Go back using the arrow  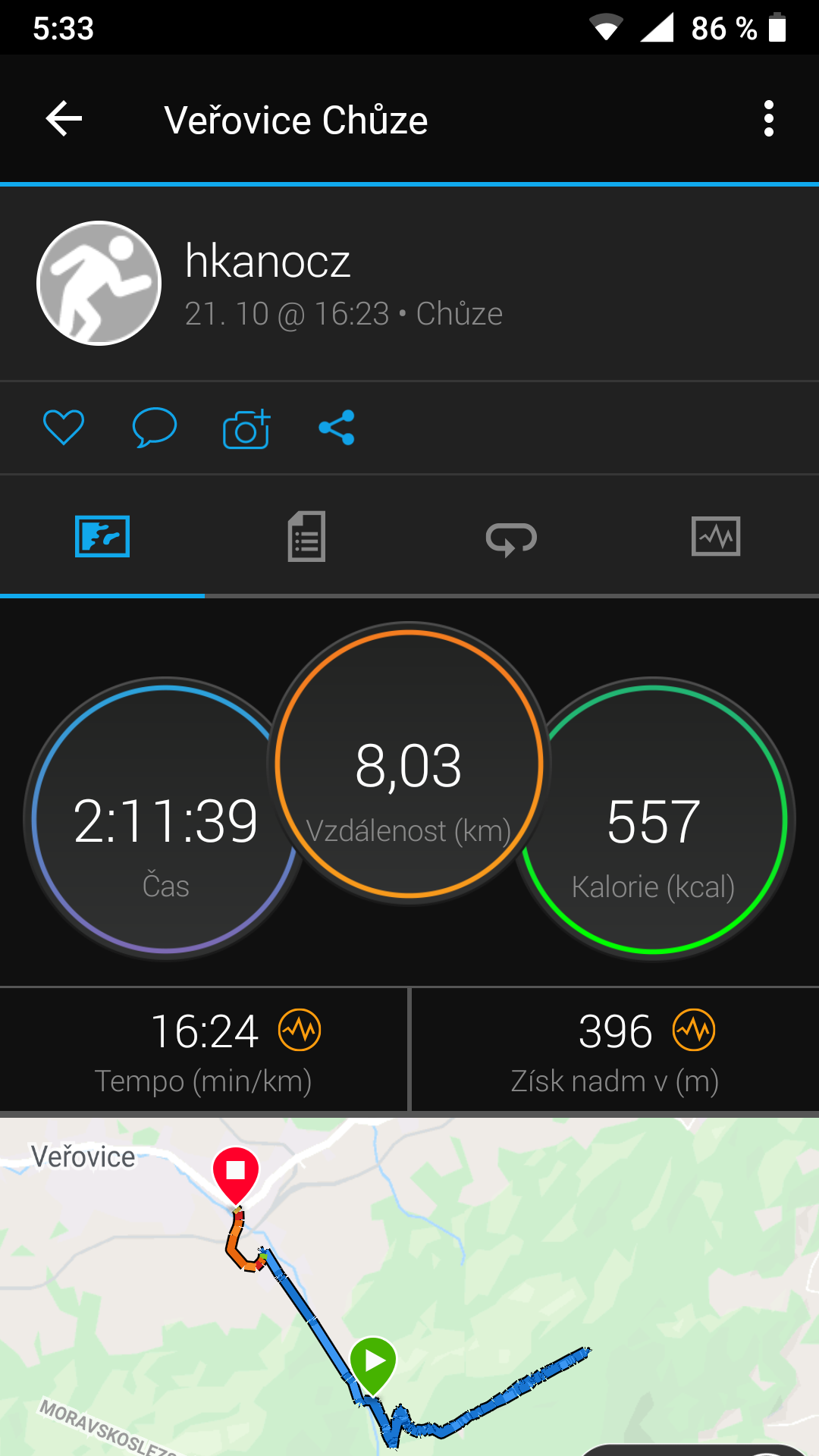tap(64, 119)
